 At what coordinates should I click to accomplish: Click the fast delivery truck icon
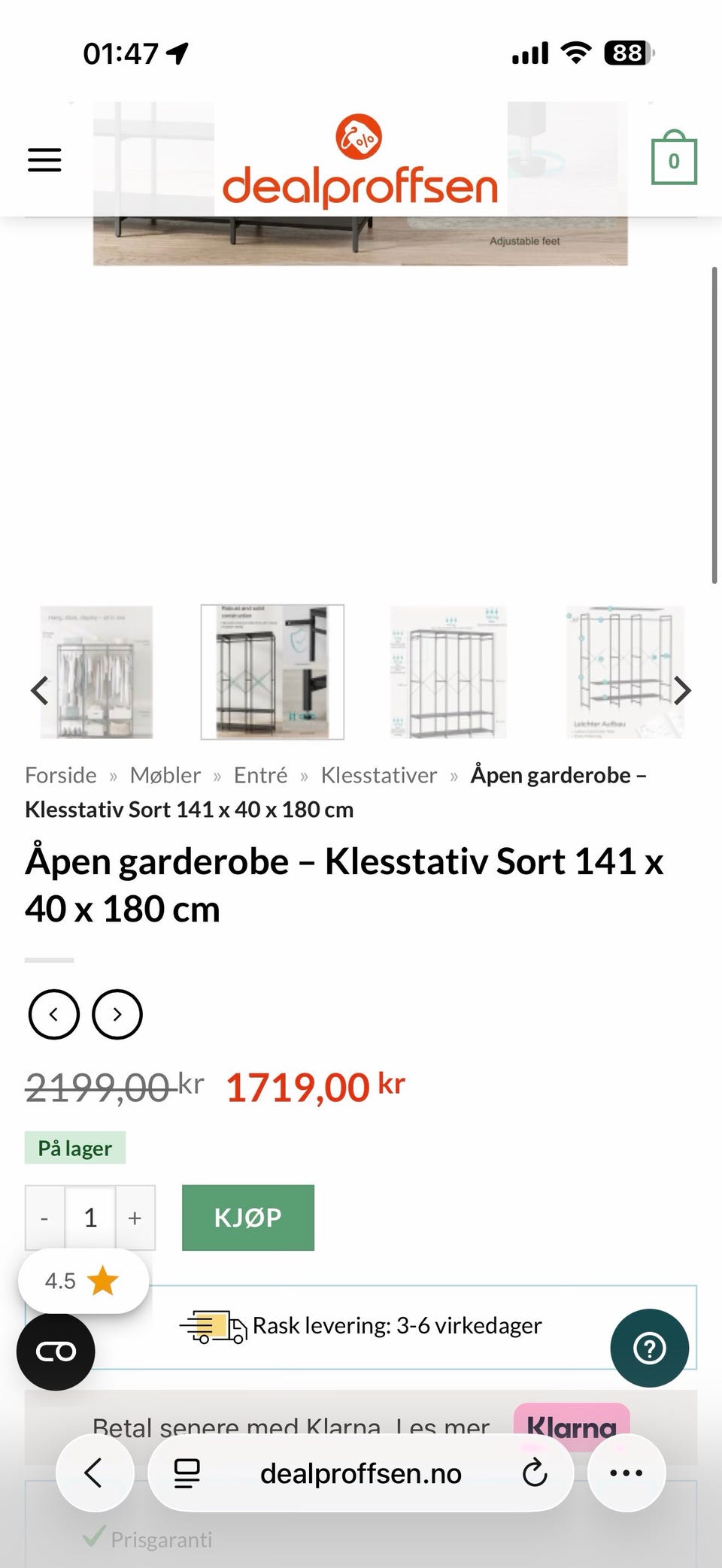point(214,1325)
